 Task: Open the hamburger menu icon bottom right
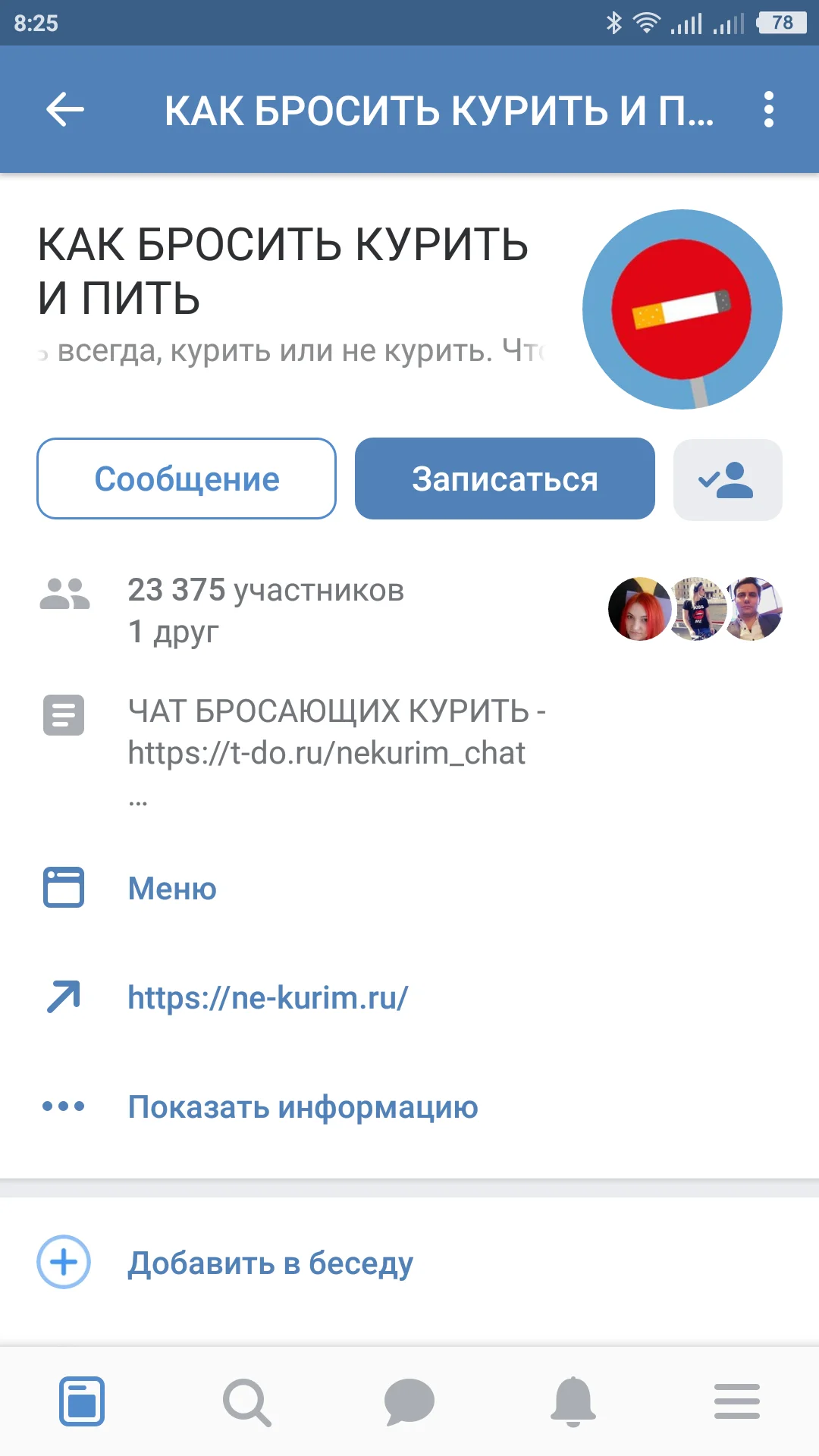[x=737, y=1401]
